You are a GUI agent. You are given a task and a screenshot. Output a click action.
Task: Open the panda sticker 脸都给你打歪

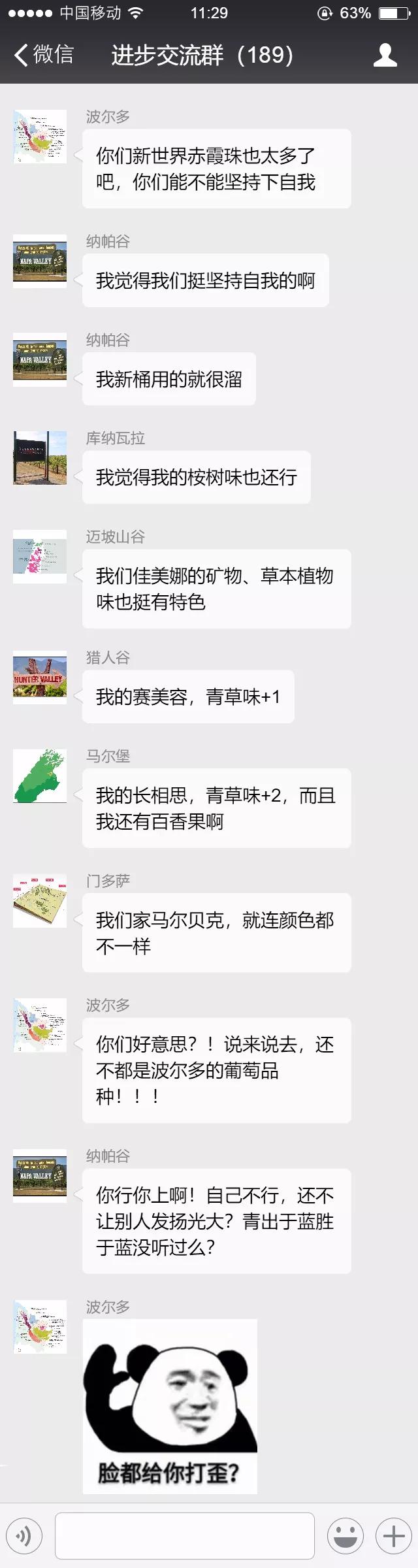click(170, 1407)
